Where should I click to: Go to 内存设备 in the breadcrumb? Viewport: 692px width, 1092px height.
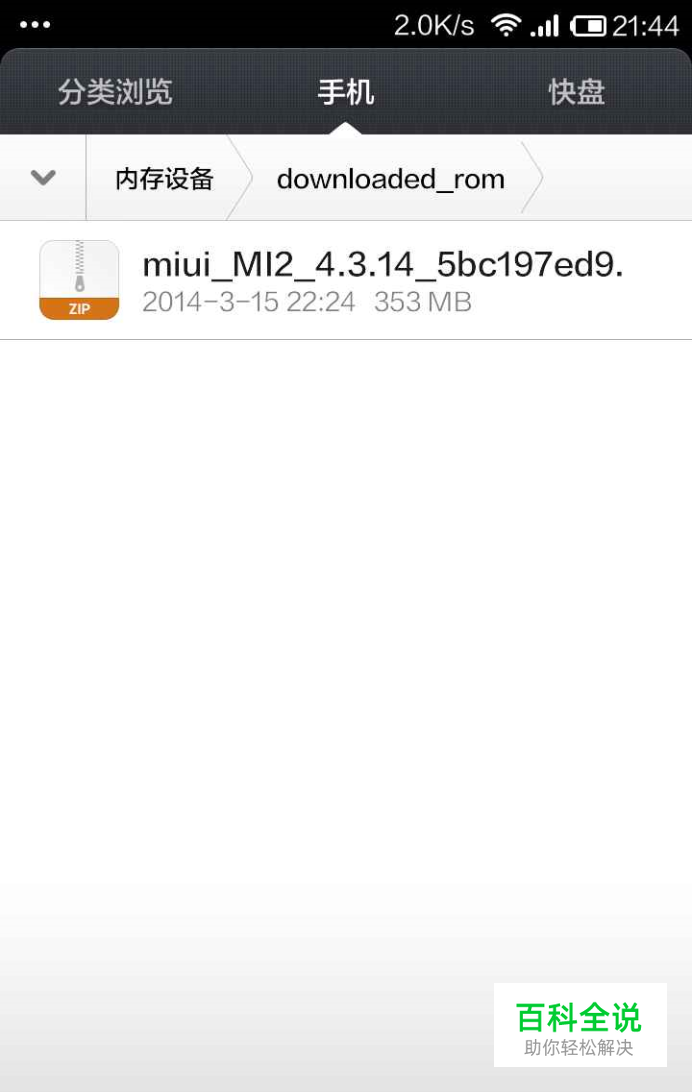coord(164,179)
